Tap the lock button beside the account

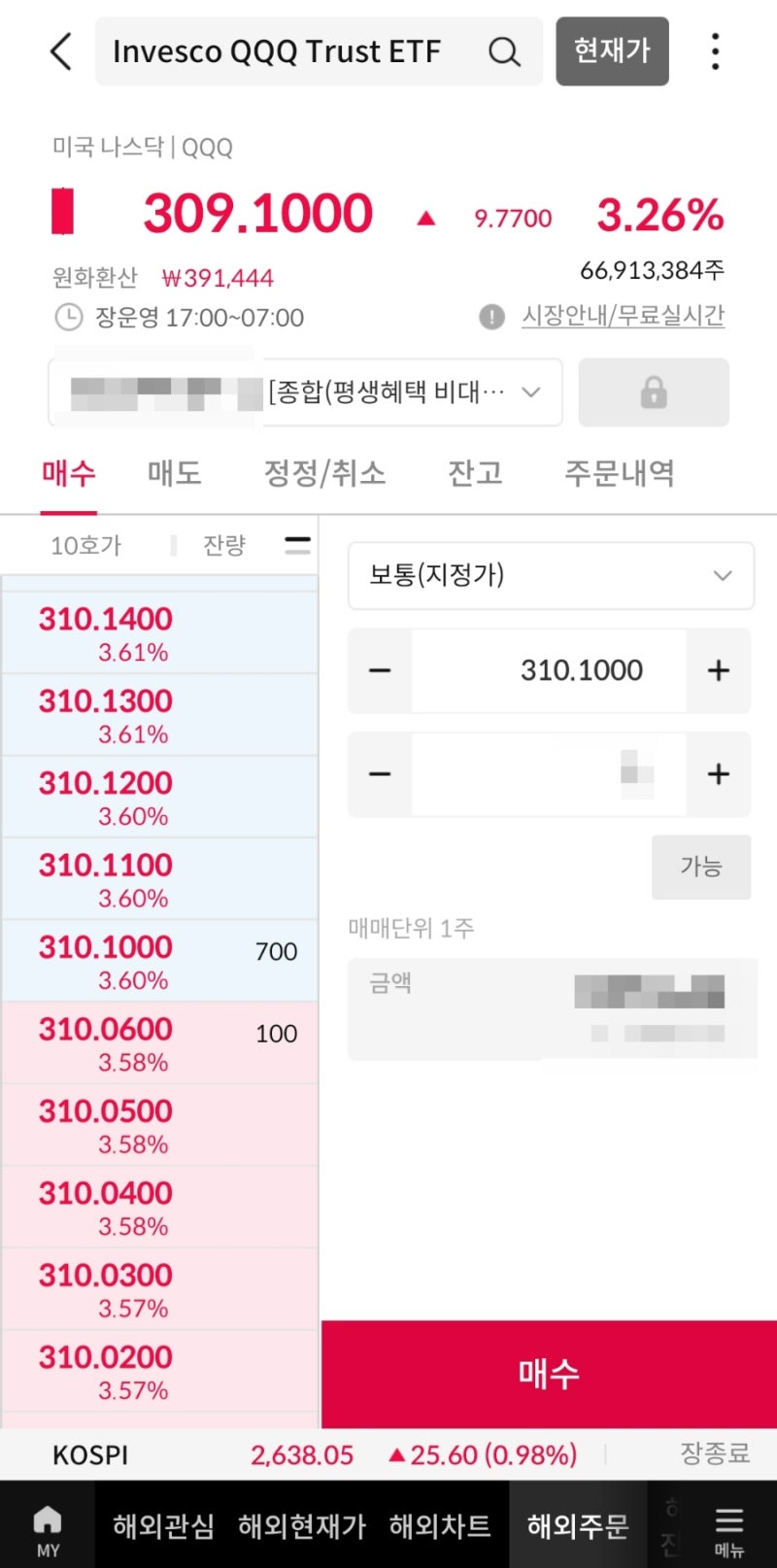pos(654,392)
